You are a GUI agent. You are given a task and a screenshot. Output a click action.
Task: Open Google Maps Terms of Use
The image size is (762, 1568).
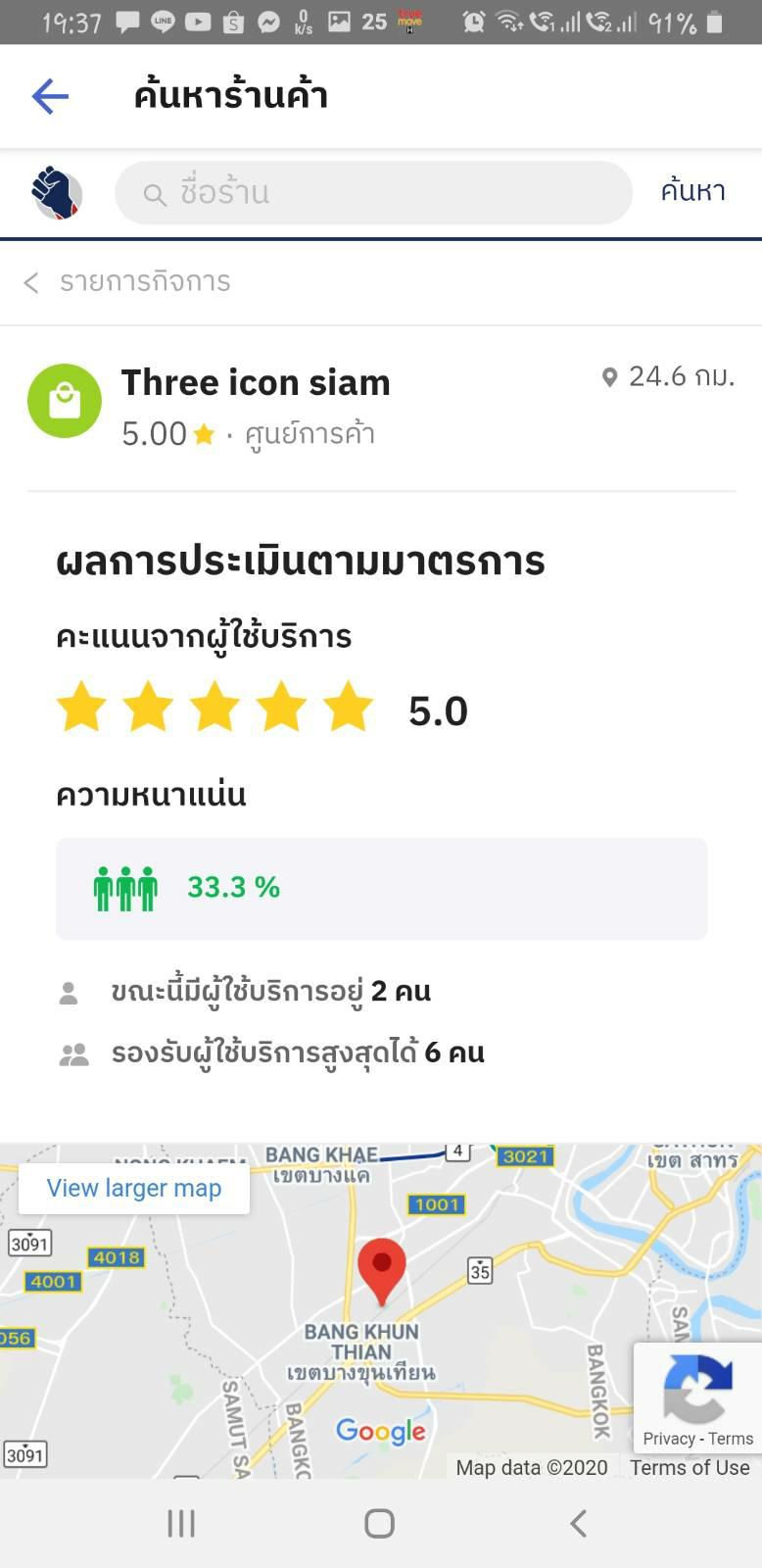point(690,1467)
